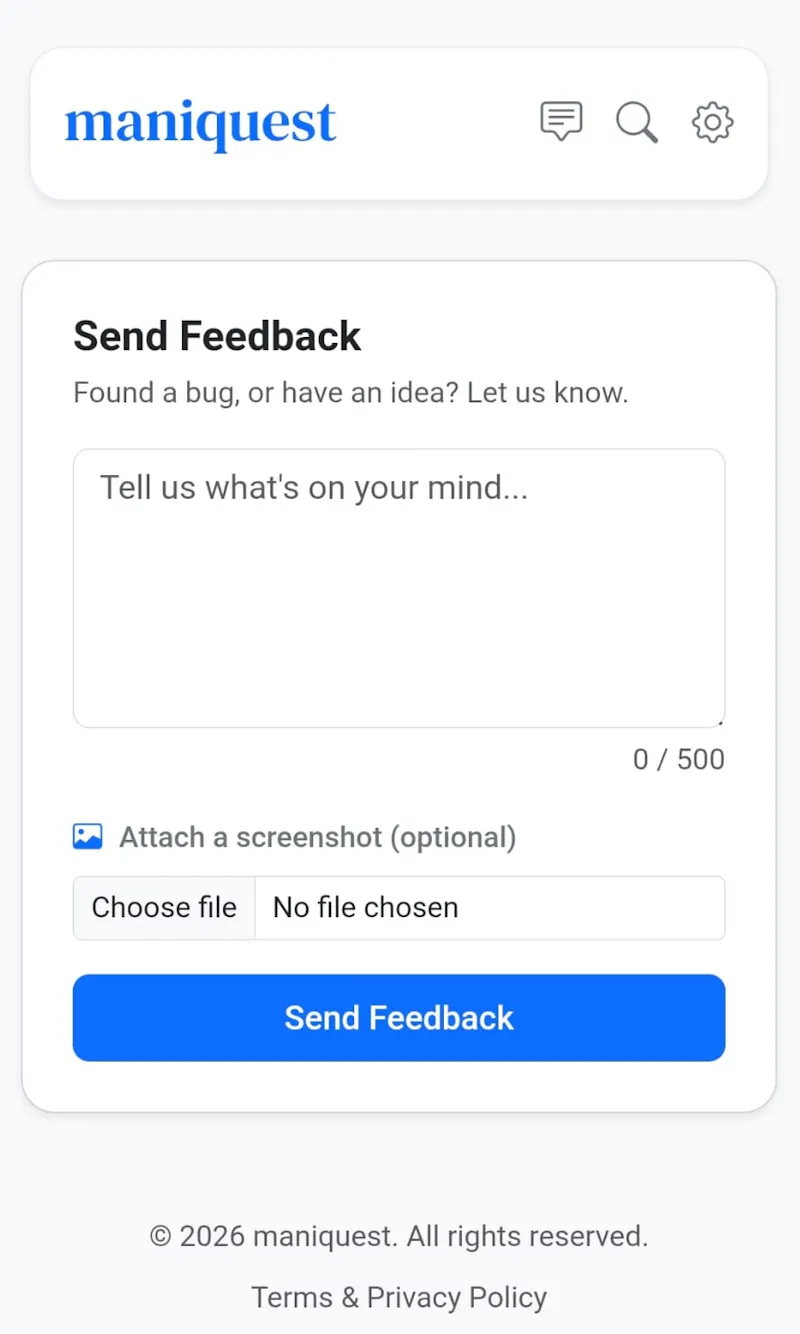Open the settings gear icon

713,122
